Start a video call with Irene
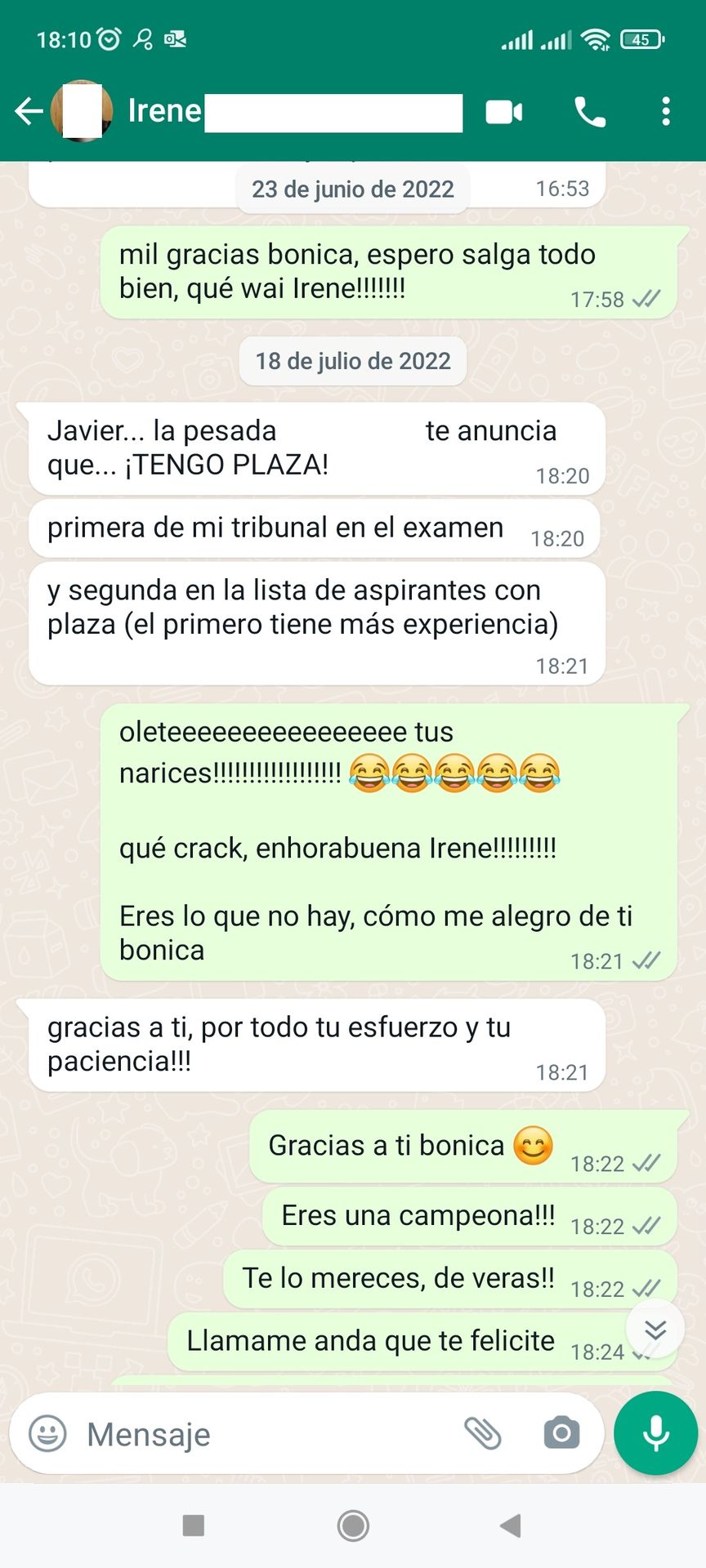The height and width of the screenshot is (1568, 706). click(x=503, y=111)
